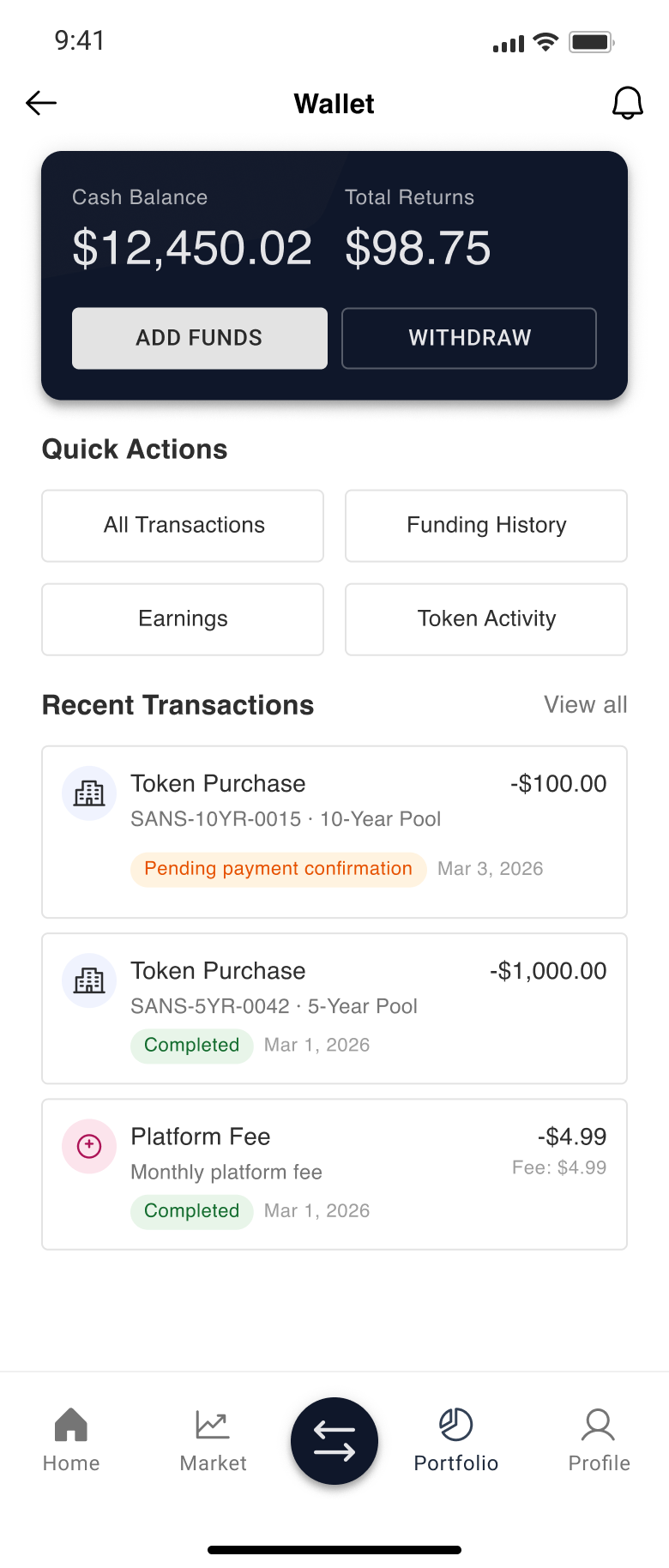
Task: Tap the pink fee icon on Platform Fee
Action: (89, 1146)
